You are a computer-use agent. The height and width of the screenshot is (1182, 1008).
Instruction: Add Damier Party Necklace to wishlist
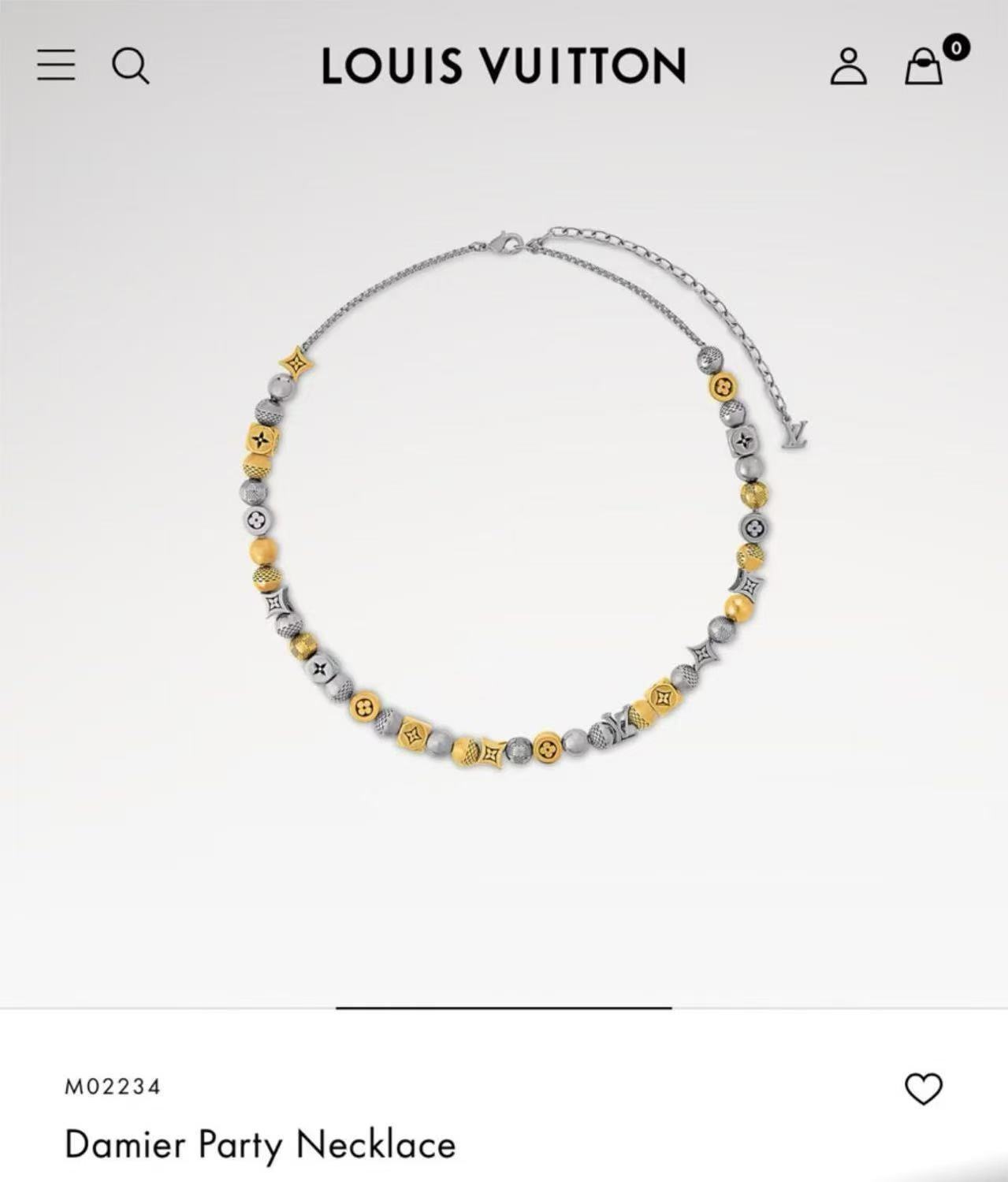click(923, 1089)
